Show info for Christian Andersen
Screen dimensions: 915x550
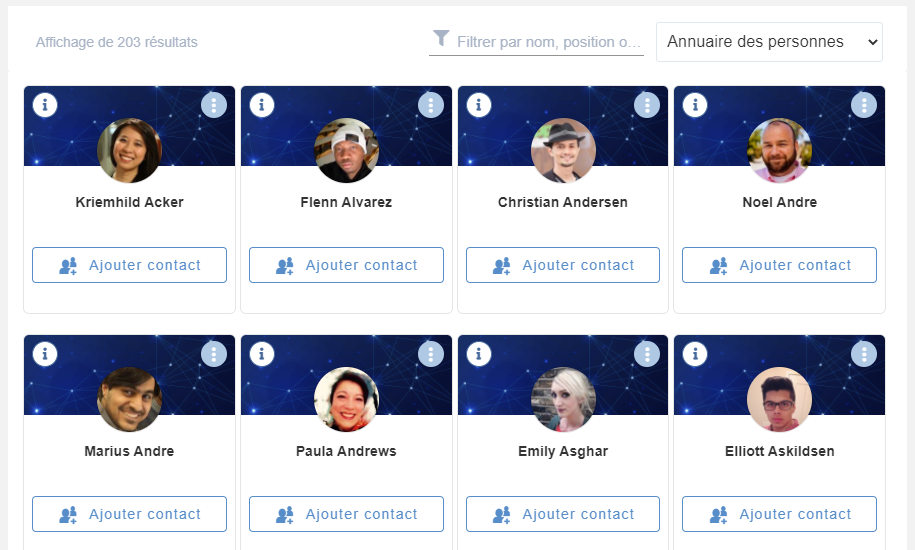click(479, 104)
